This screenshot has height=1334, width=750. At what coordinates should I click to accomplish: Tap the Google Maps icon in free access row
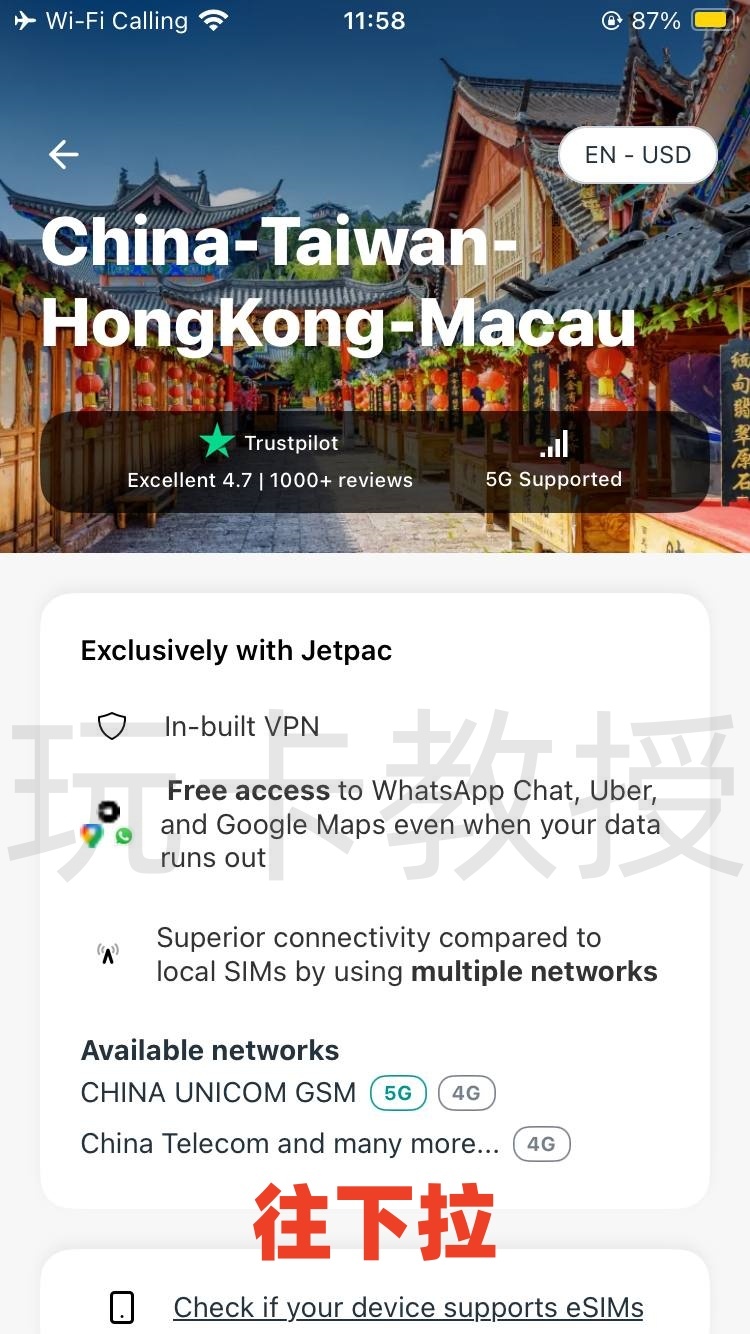coord(91,834)
